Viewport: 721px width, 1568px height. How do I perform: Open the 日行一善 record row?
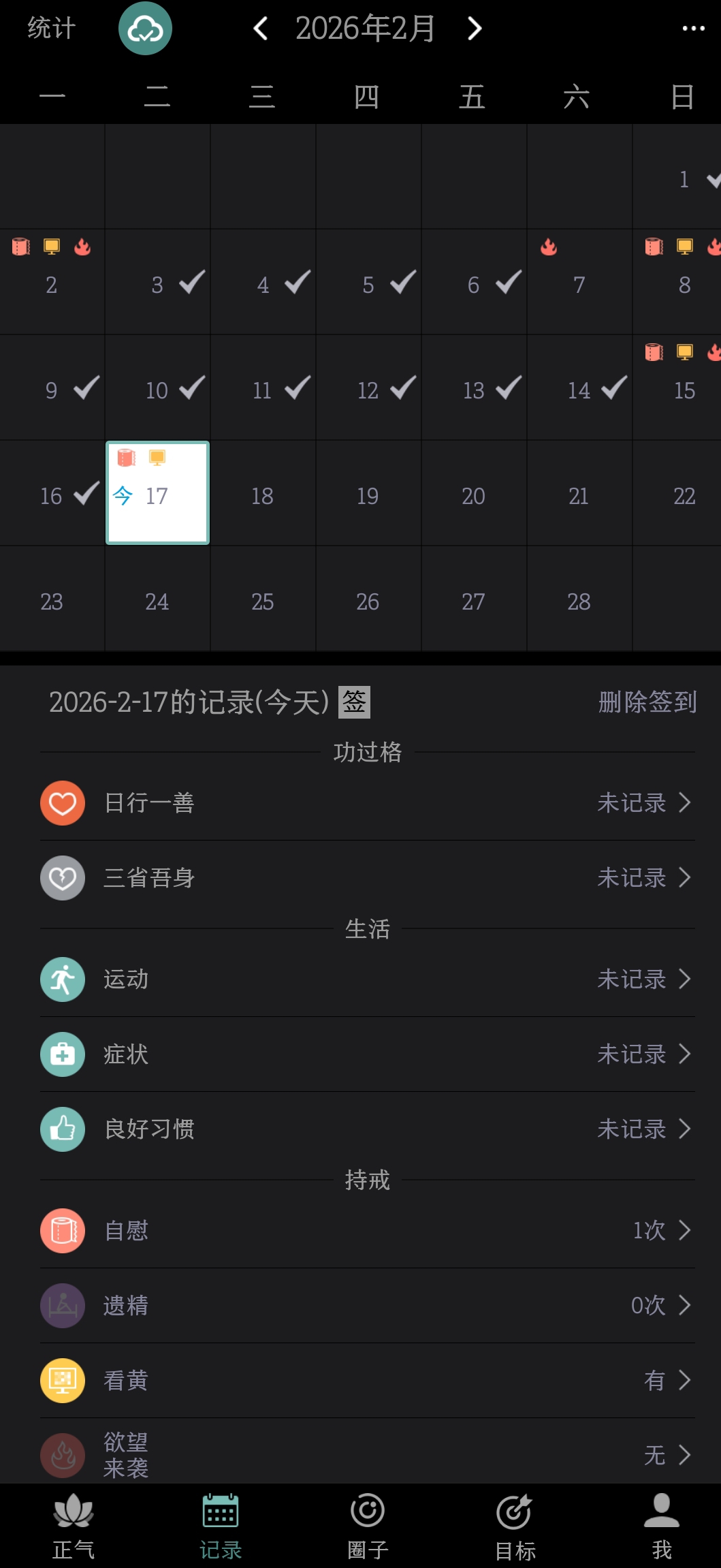(x=368, y=803)
